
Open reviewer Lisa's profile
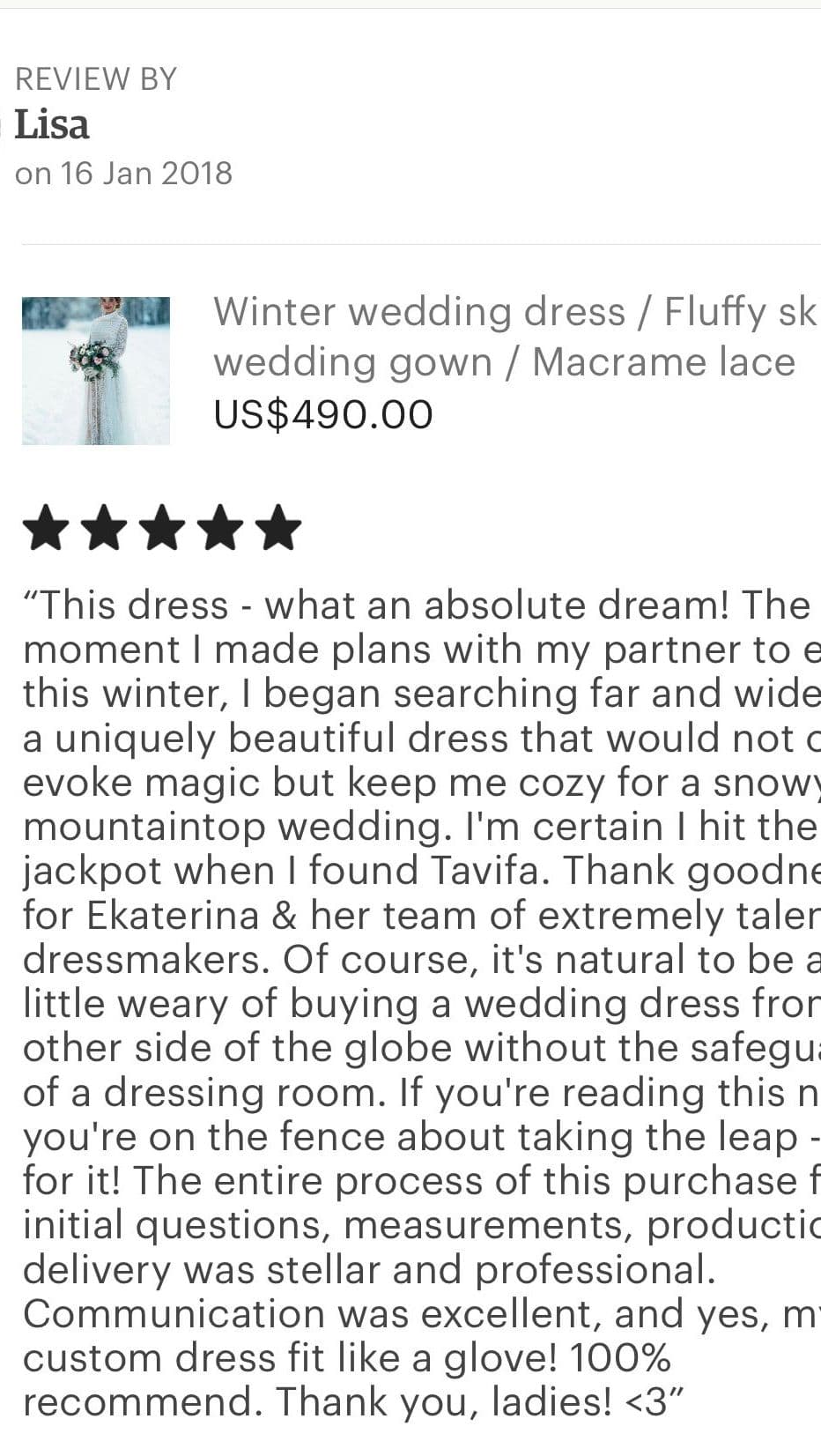(52, 125)
